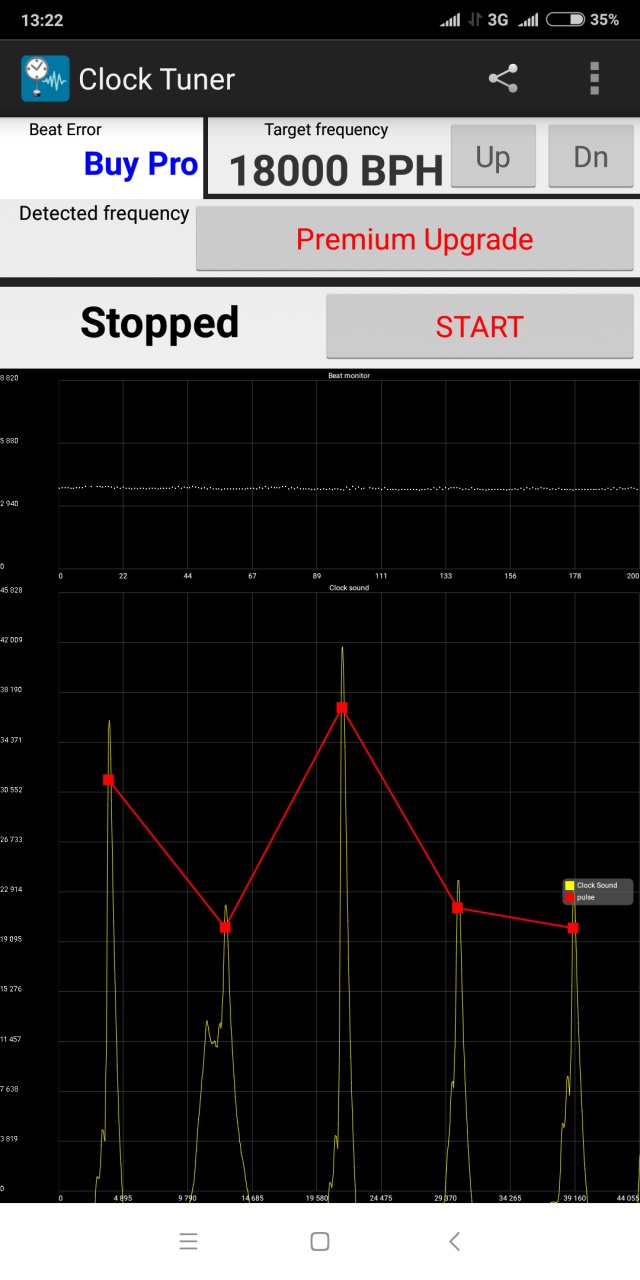Tap Buy Pro under Beat Error
Screen dimensions: 640x1280
point(140,163)
